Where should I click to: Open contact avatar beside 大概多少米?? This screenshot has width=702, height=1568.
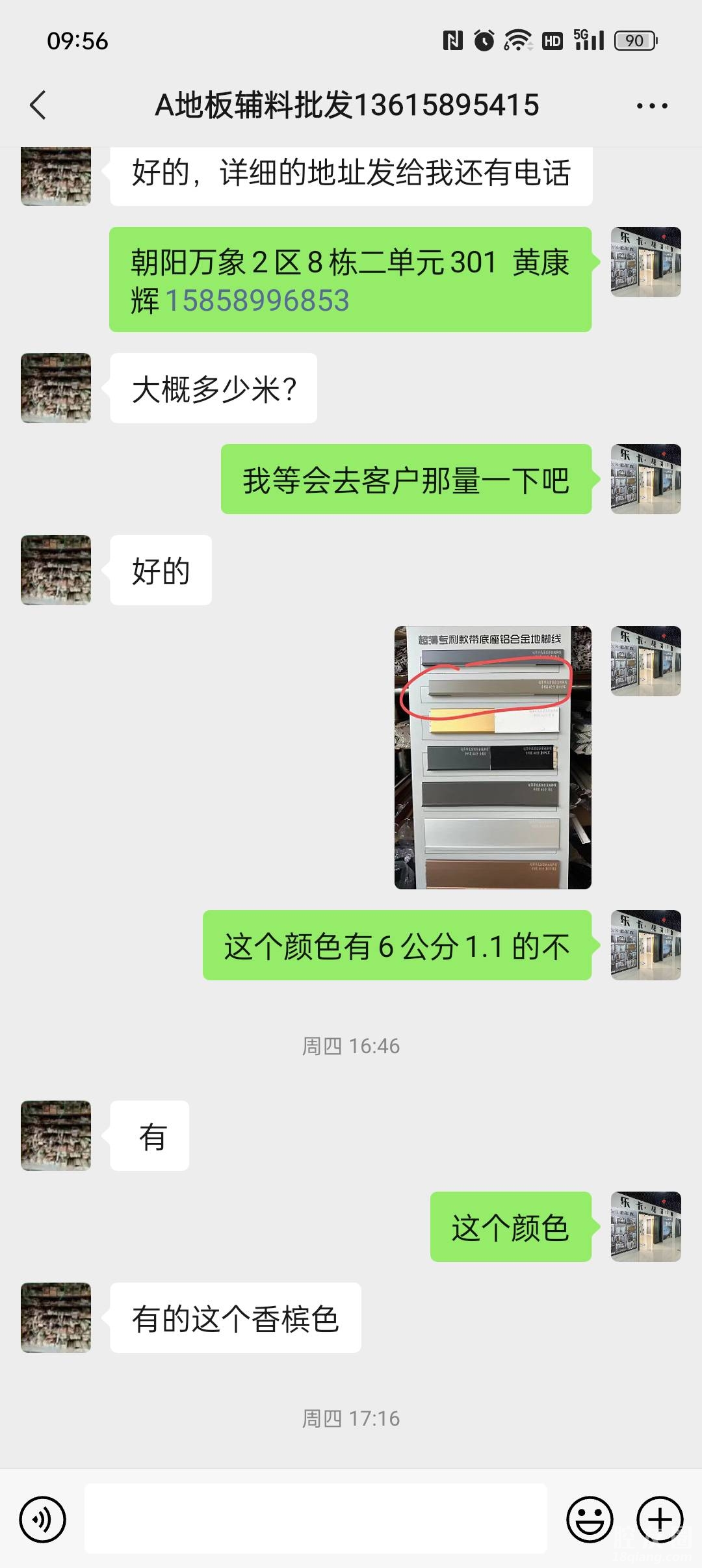click(56, 388)
